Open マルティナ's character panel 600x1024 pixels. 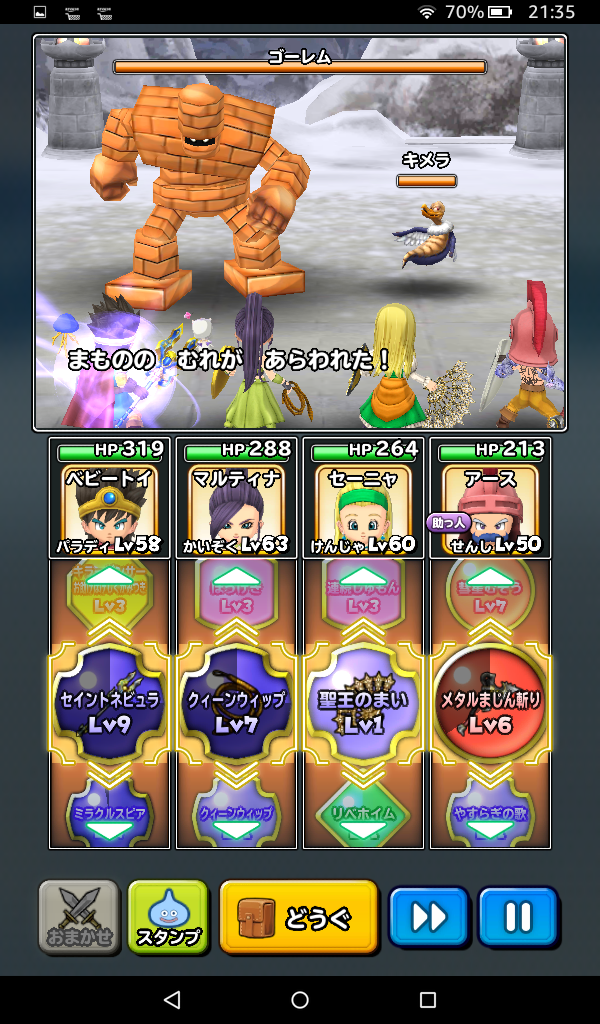(236, 499)
